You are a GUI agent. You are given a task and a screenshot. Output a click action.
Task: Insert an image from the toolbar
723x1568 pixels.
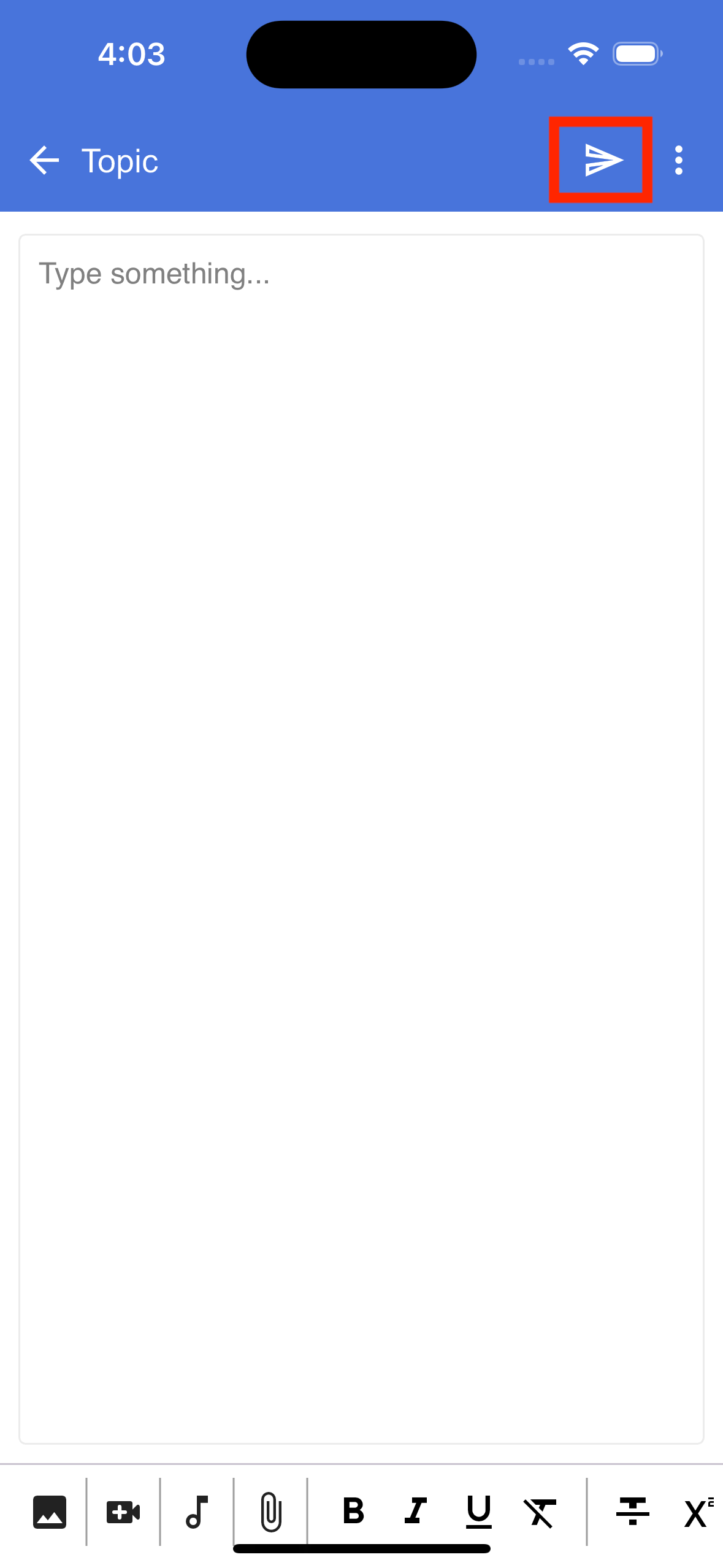pos(50,1512)
